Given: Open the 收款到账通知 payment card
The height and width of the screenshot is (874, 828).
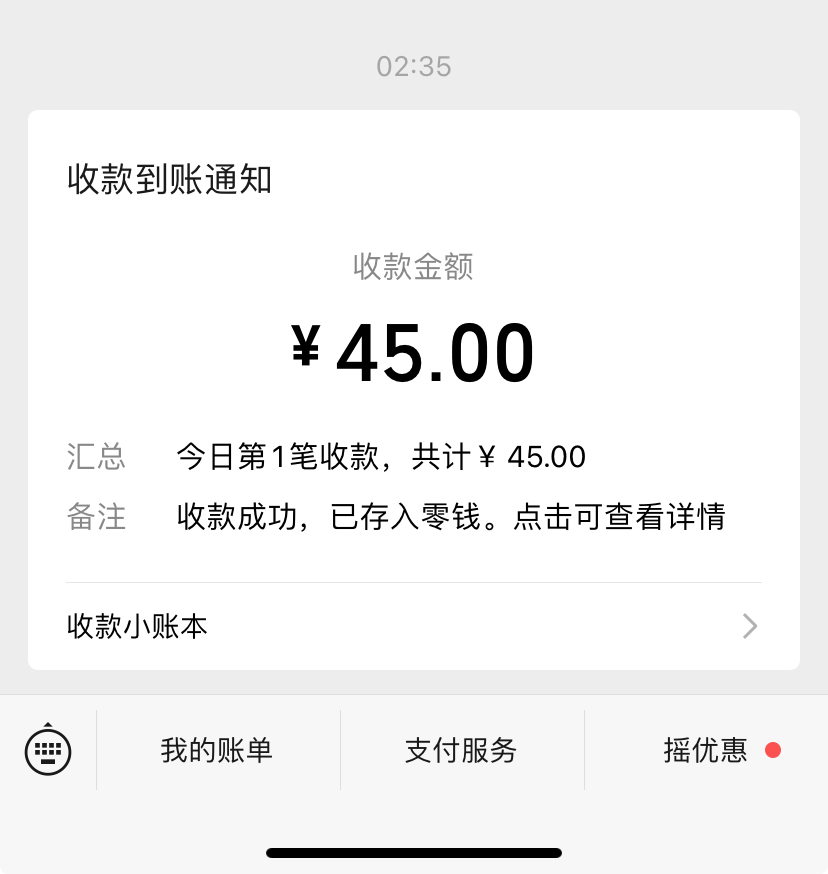Looking at the screenshot, I should pyautogui.click(x=414, y=350).
